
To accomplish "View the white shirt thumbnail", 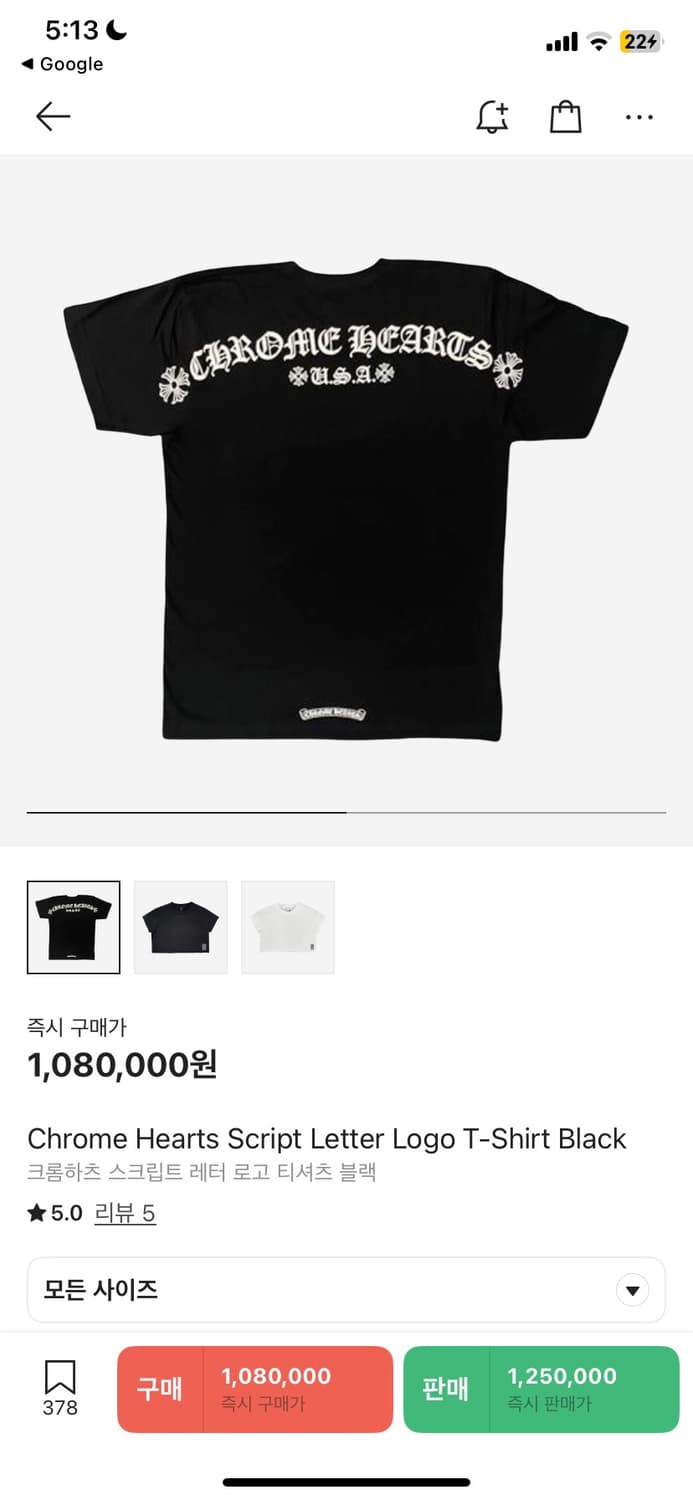I will [x=288, y=927].
